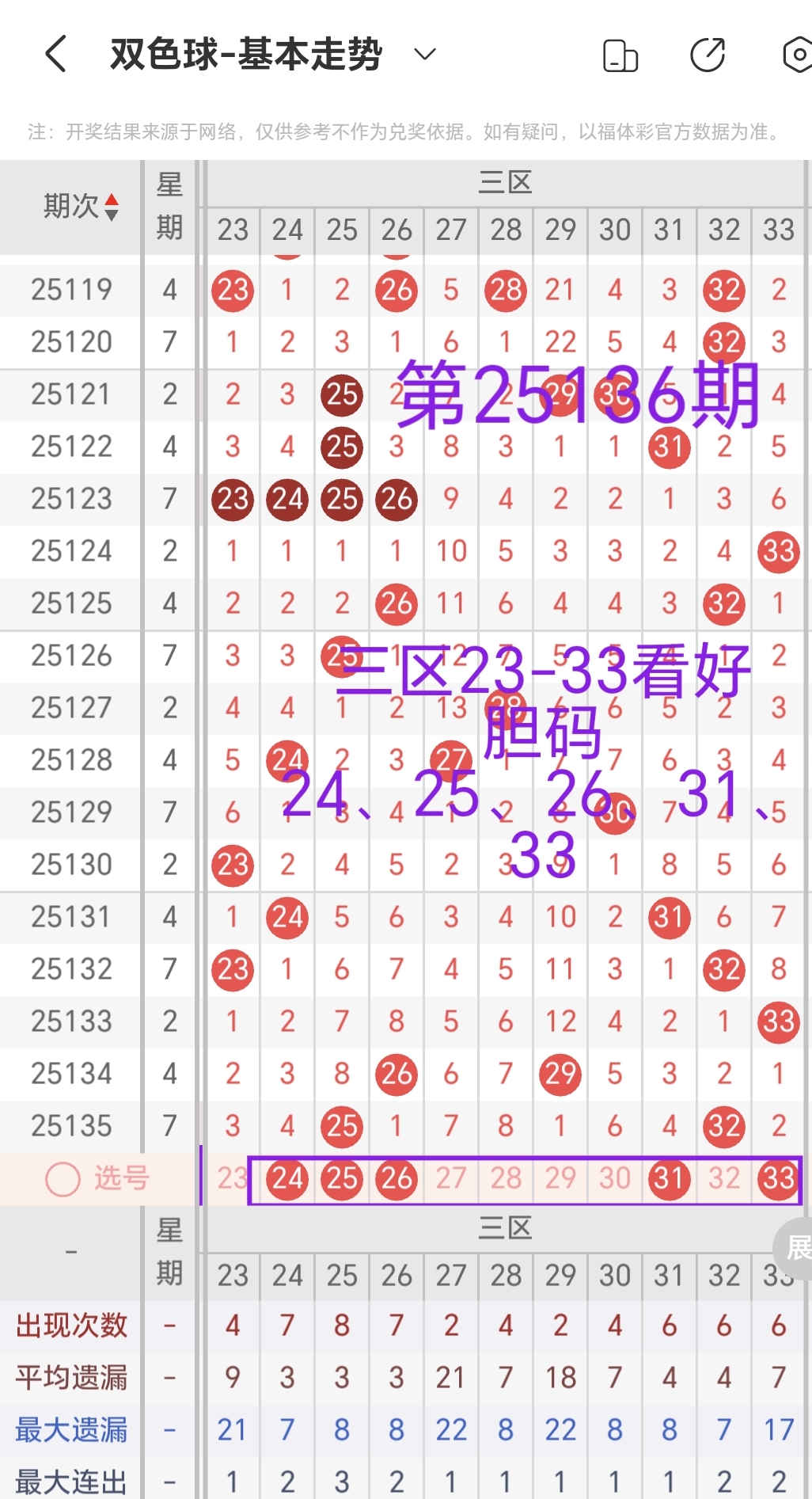
Task: Switch to the 三区 section header
Action: (x=505, y=183)
